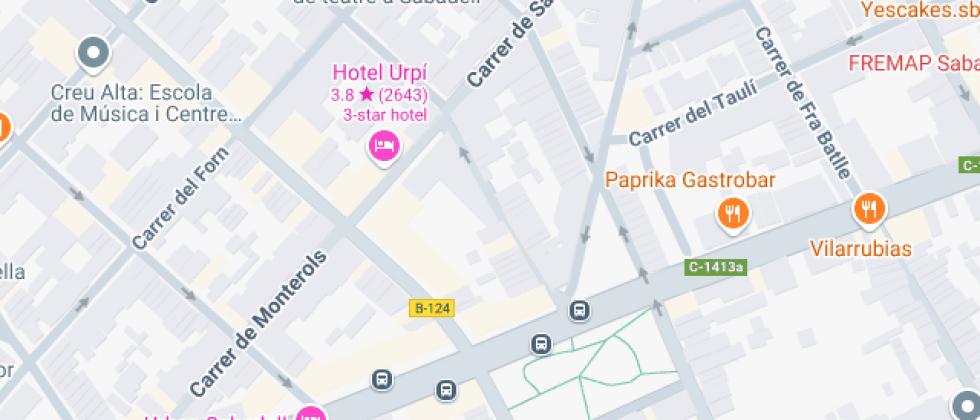Tap the Vilarrubias restaurant pin

[x=869, y=209]
